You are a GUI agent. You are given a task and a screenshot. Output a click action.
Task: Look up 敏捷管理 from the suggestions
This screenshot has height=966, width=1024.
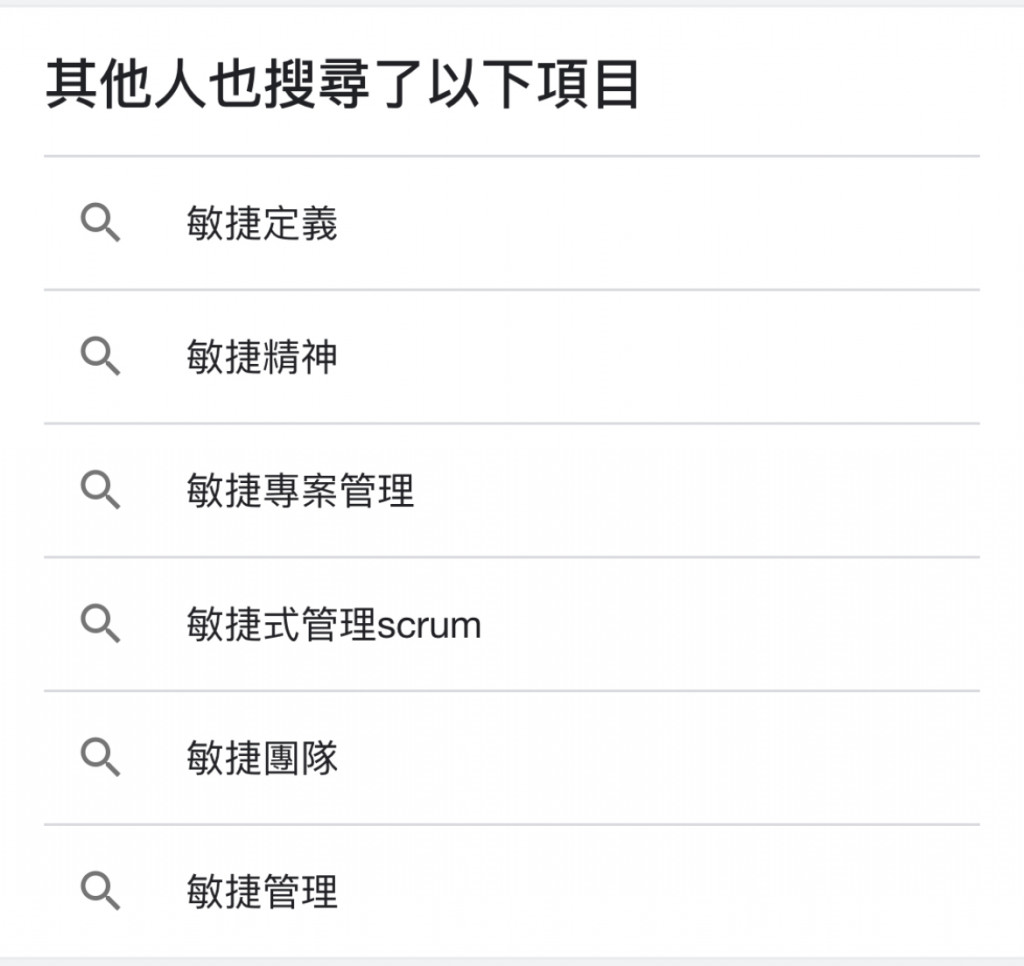click(x=262, y=891)
